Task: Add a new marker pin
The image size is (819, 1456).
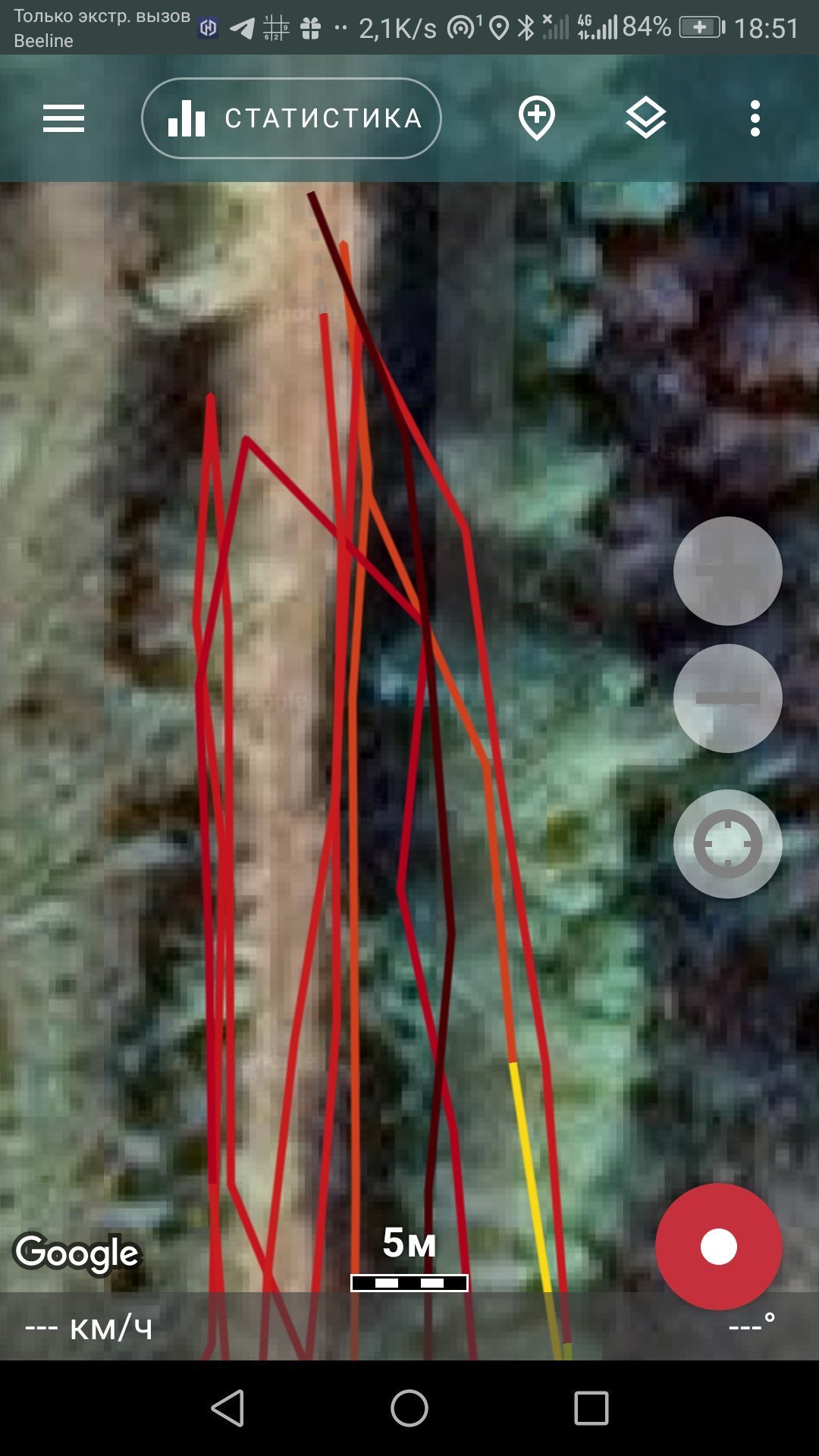Action: point(537,119)
